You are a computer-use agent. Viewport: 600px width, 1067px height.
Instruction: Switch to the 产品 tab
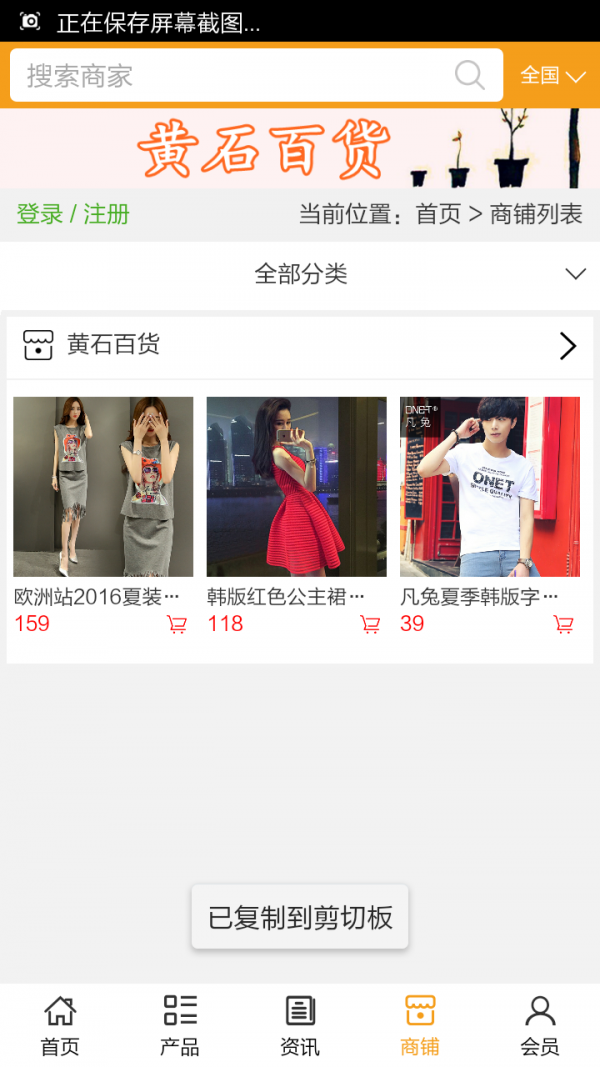pos(180,1026)
